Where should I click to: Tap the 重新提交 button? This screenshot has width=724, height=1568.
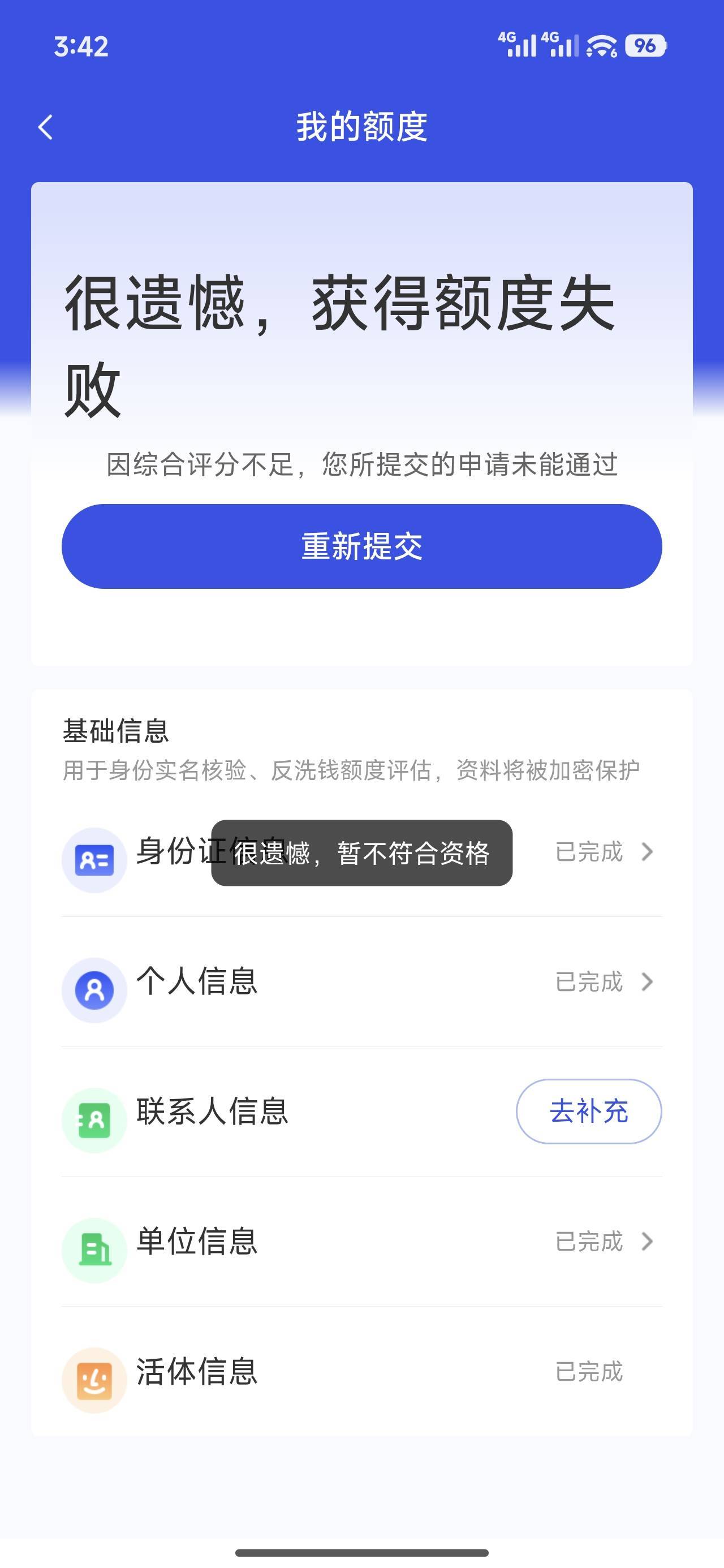click(x=361, y=546)
